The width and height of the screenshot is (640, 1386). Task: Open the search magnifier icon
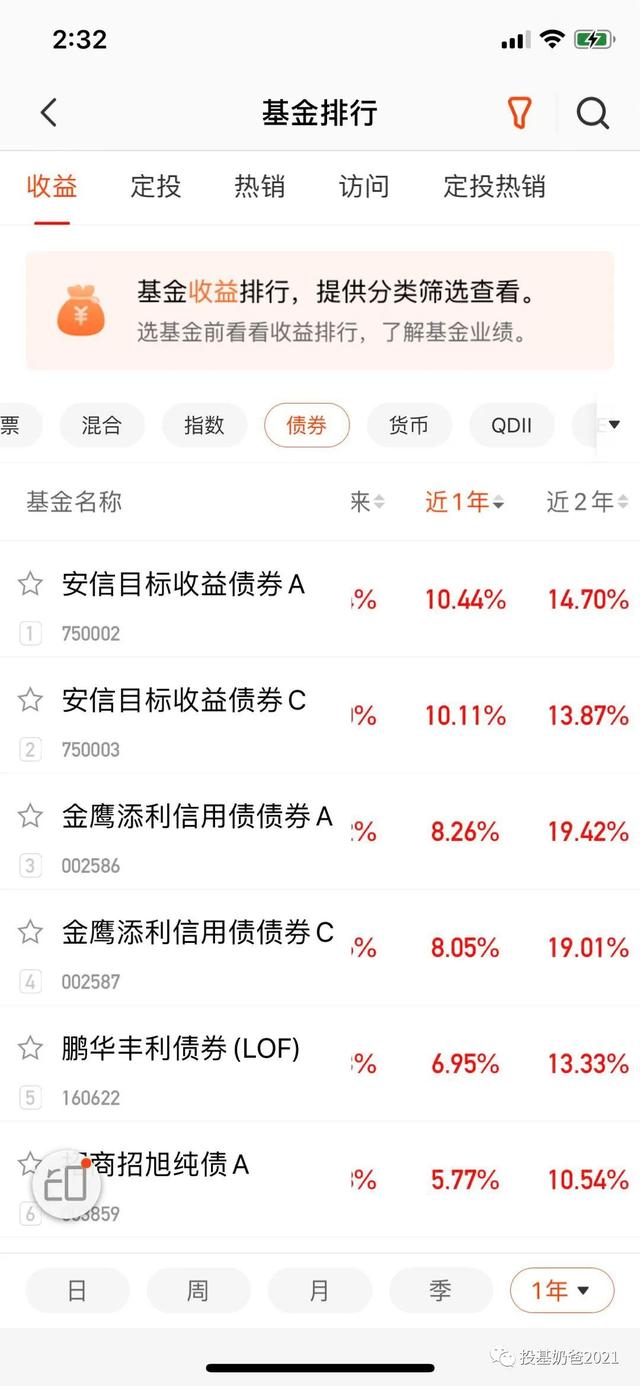click(592, 113)
